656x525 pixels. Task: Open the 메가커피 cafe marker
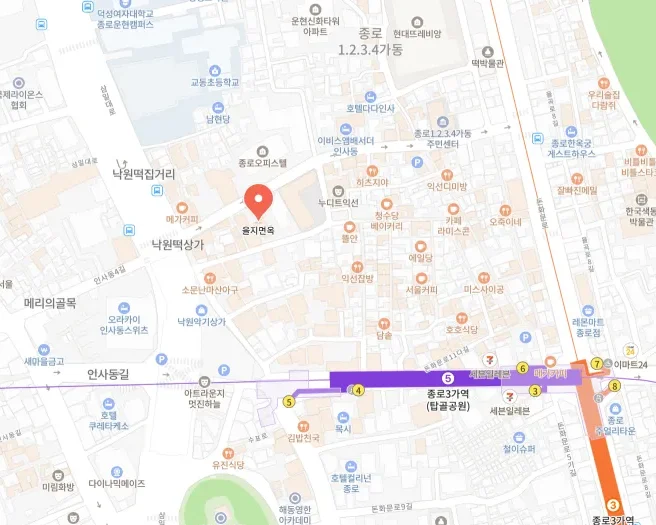click(x=181, y=203)
